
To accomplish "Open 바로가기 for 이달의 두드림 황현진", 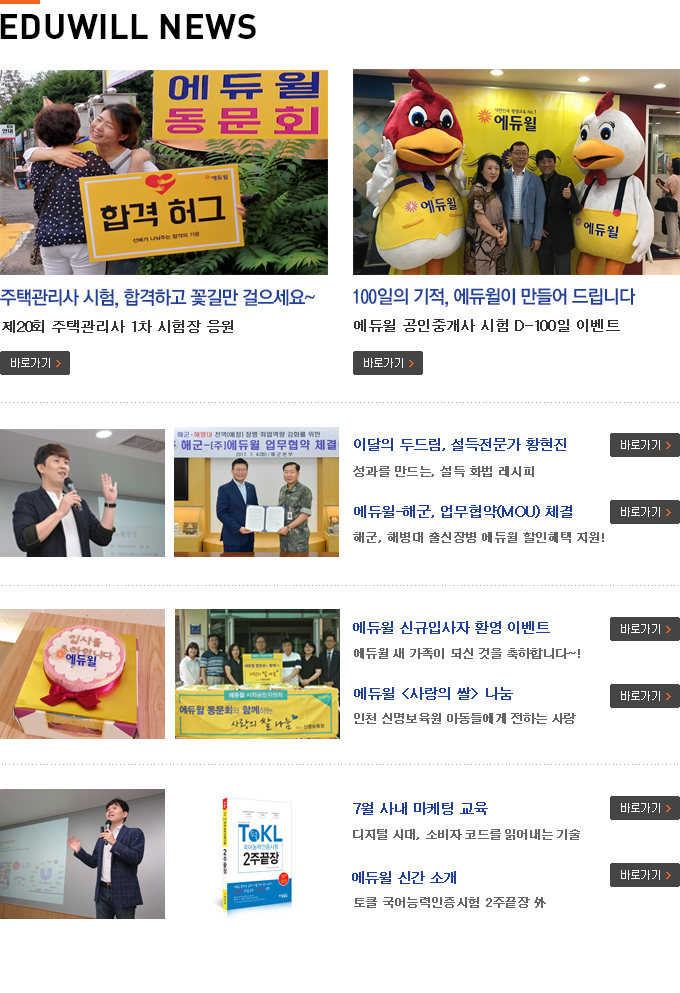I will click(644, 445).
